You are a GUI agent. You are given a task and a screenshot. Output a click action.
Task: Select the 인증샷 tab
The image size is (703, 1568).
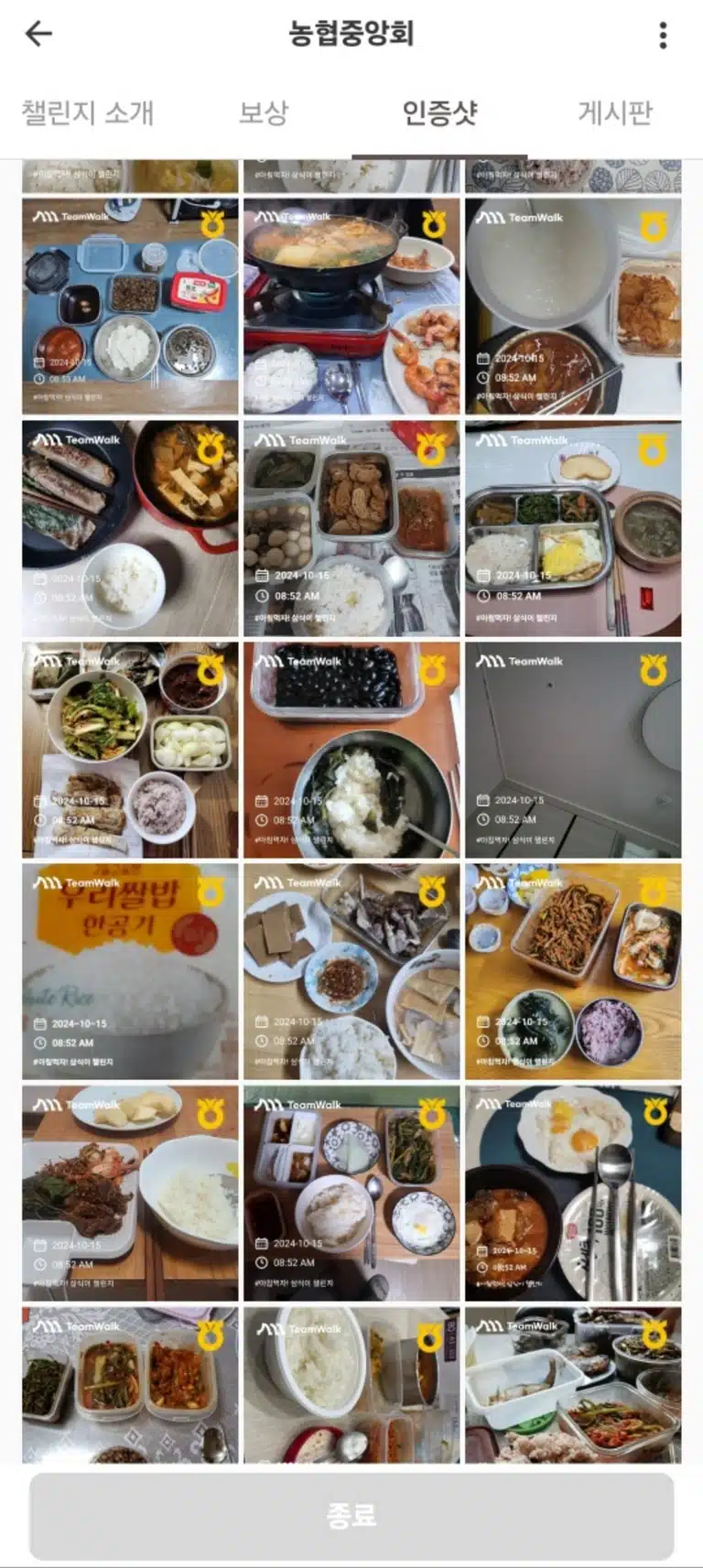tap(439, 113)
